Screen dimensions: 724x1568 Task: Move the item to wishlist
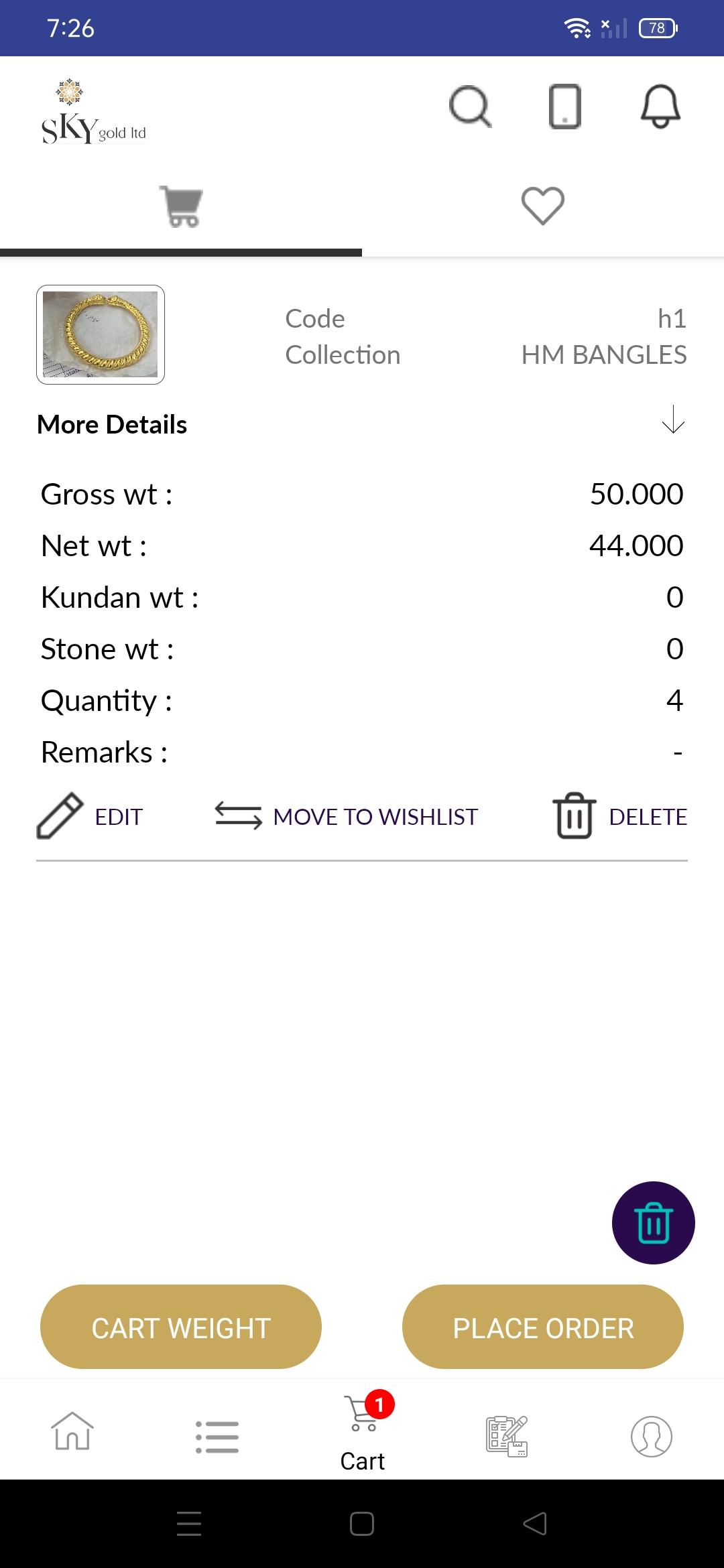coord(347,817)
